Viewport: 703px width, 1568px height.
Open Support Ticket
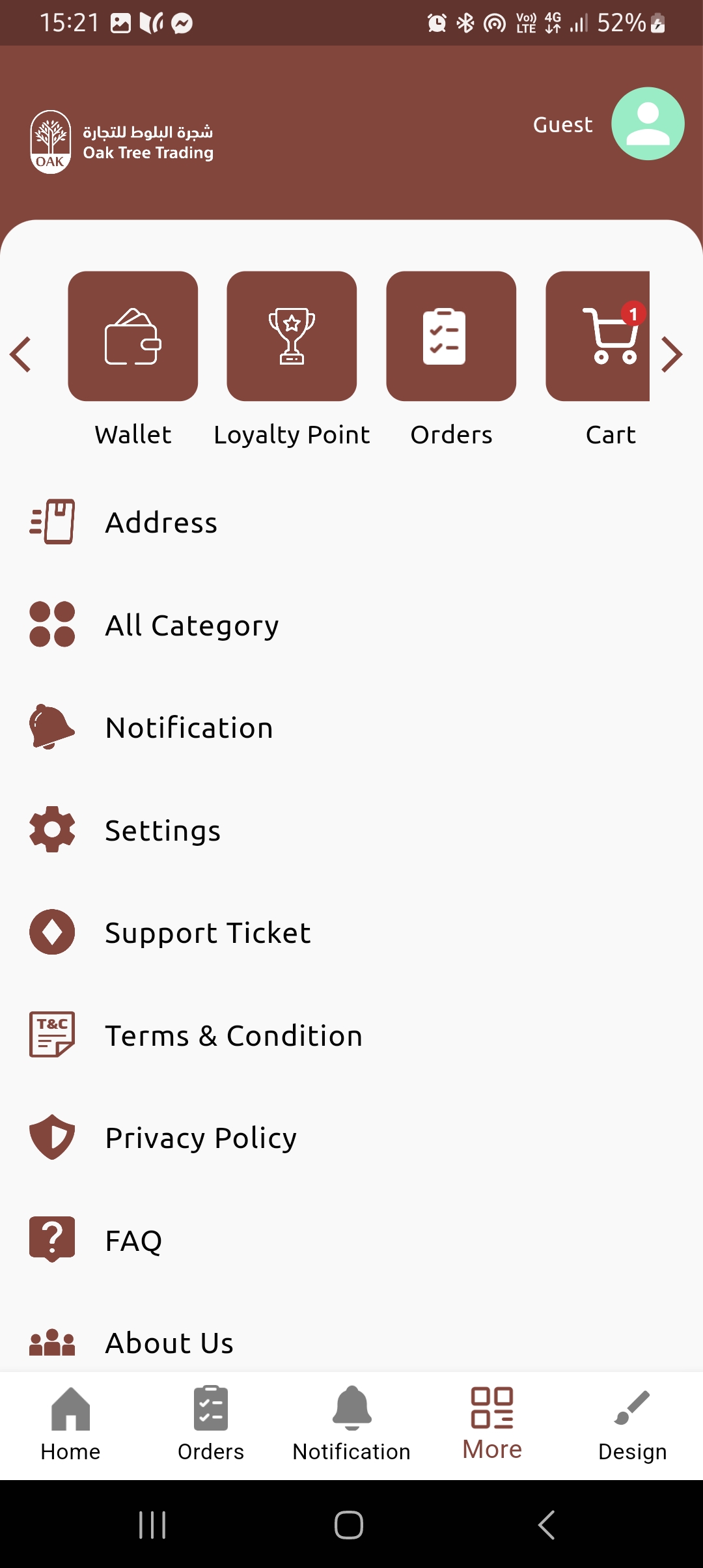pyautogui.click(x=208, y=932)
